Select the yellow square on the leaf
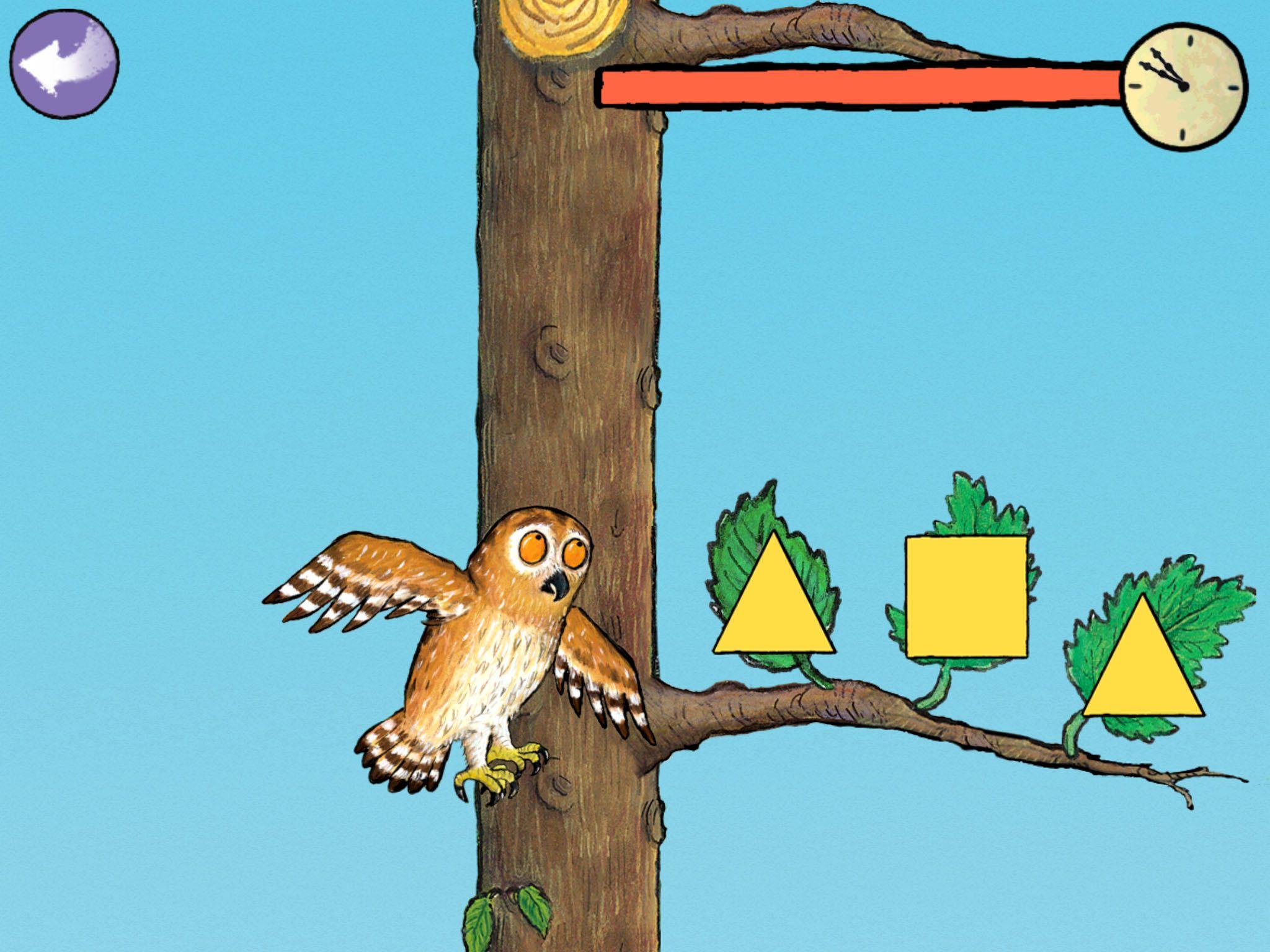 tap(966, 596)
